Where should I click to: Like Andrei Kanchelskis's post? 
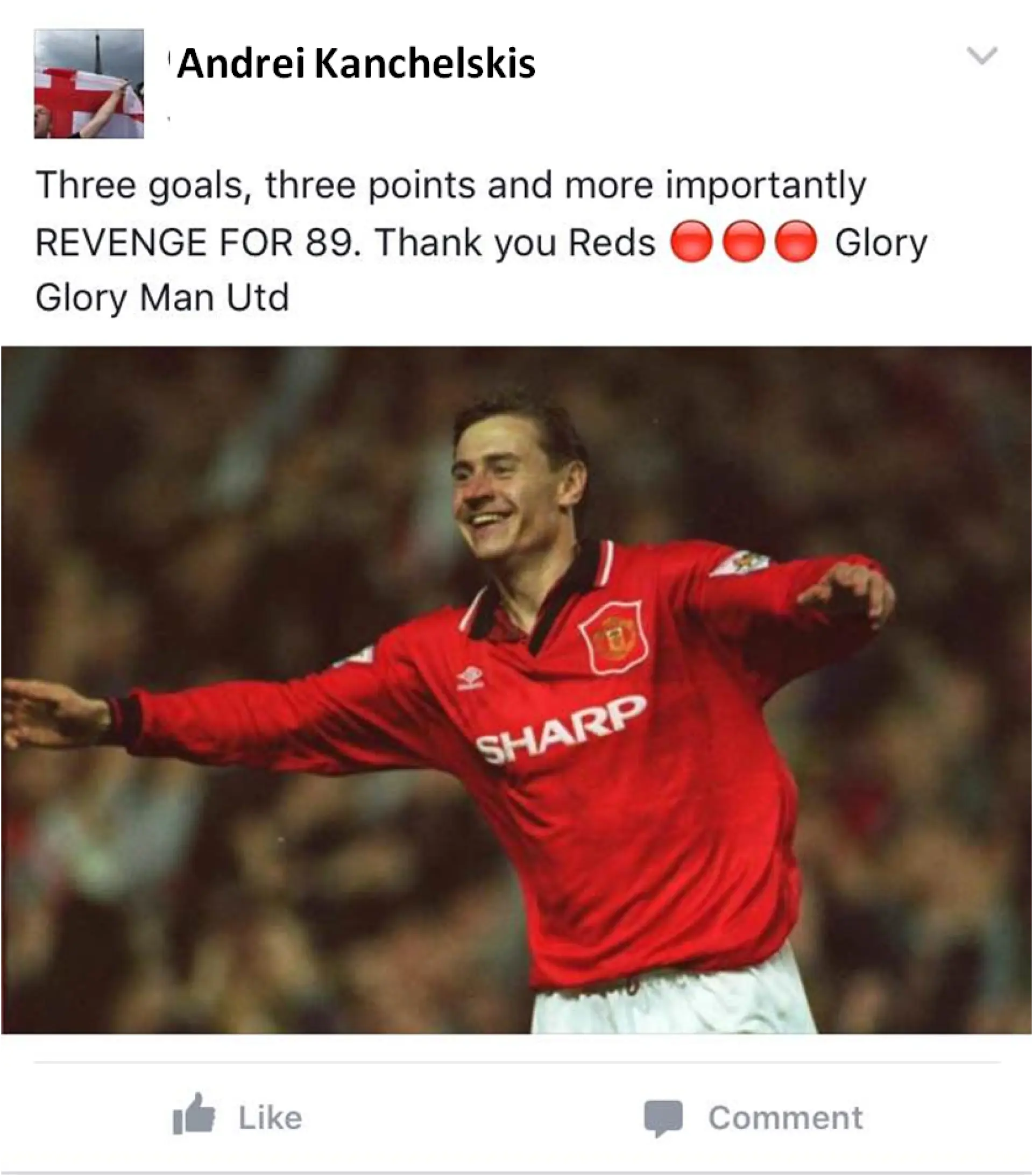coord(237,1118)
